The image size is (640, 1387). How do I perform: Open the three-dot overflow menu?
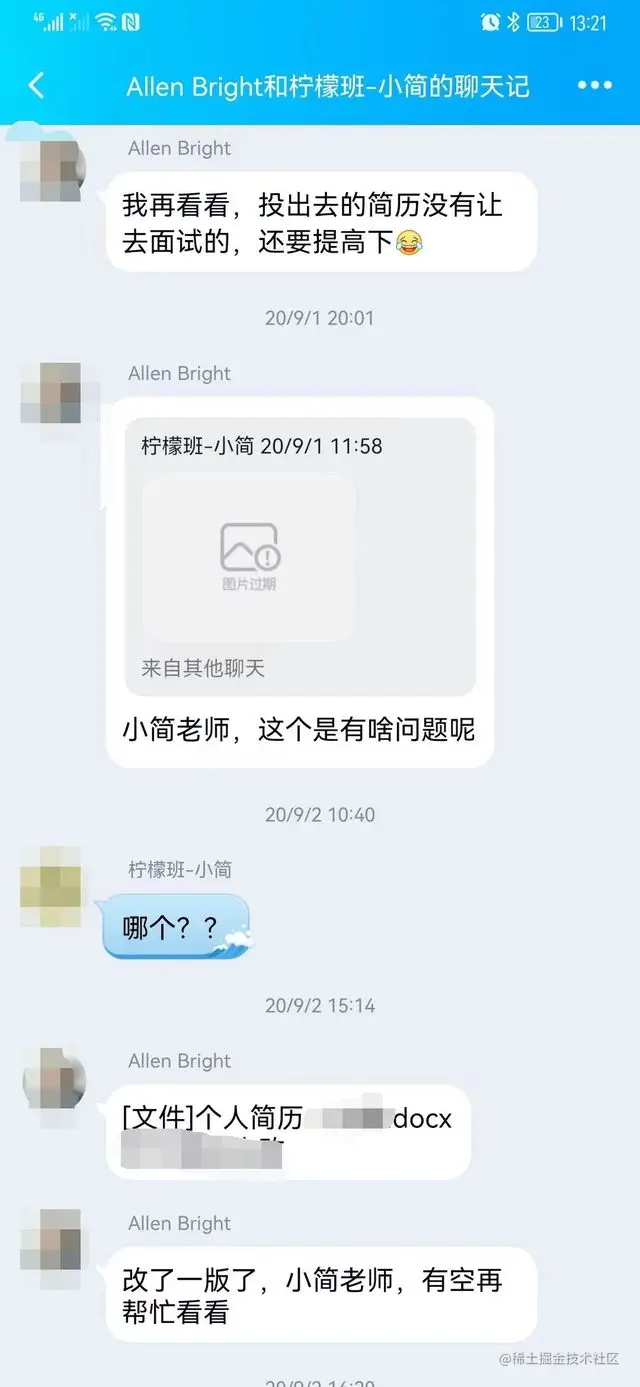pyautogui.click(x=593, y=85)
